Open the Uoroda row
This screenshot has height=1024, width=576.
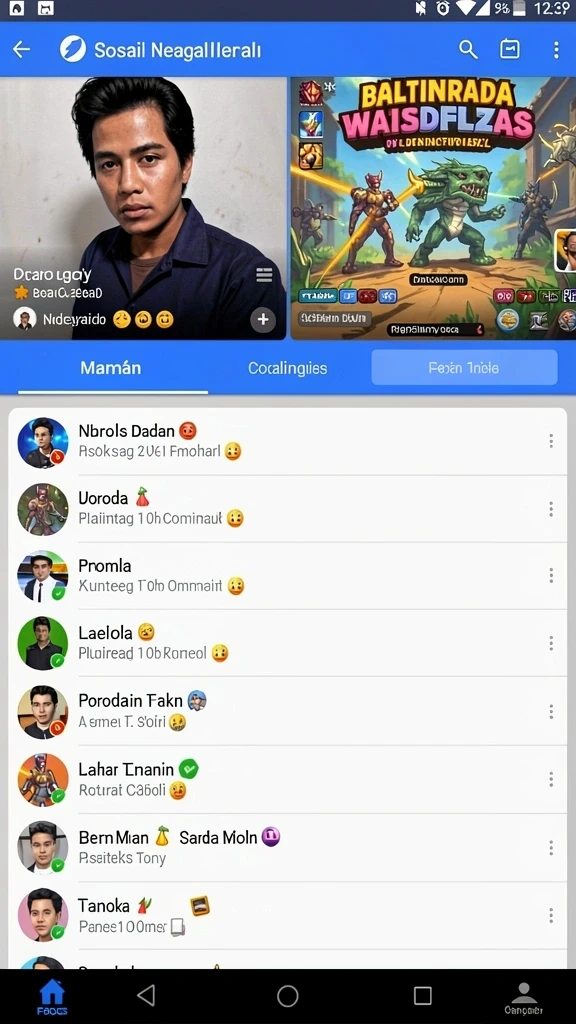[x=287, y=509]
